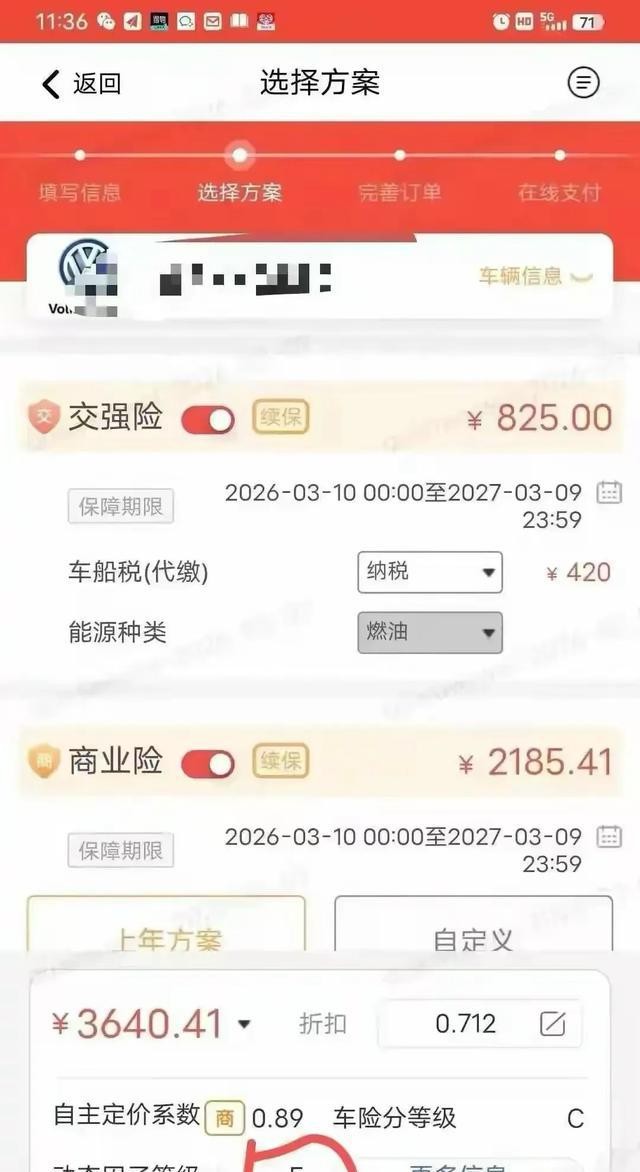The width and height of the screenshot is (640, 1172).
Task: Open the calendar for 商业险 coverage period
Action: [x=609, y=836]
